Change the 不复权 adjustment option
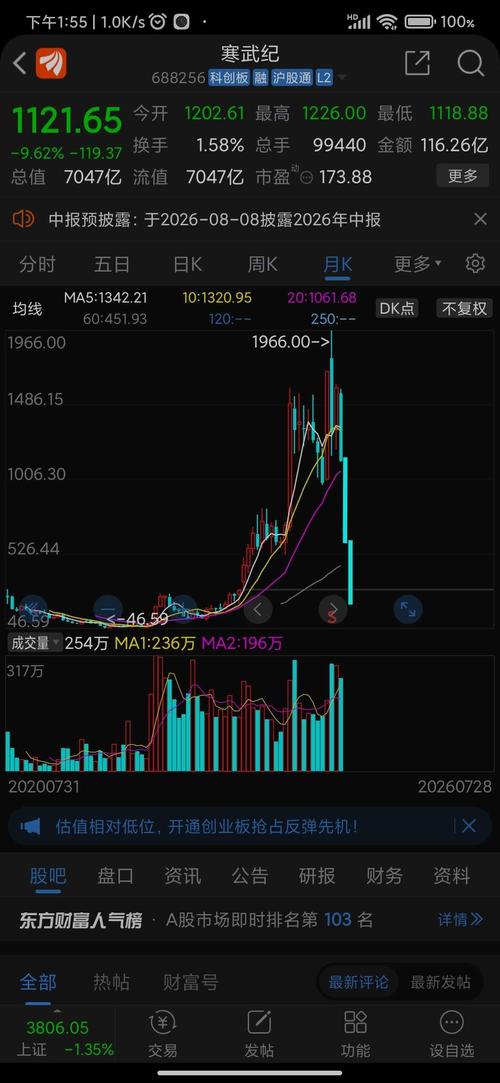 pyautogui.click(x=464, y=308)
